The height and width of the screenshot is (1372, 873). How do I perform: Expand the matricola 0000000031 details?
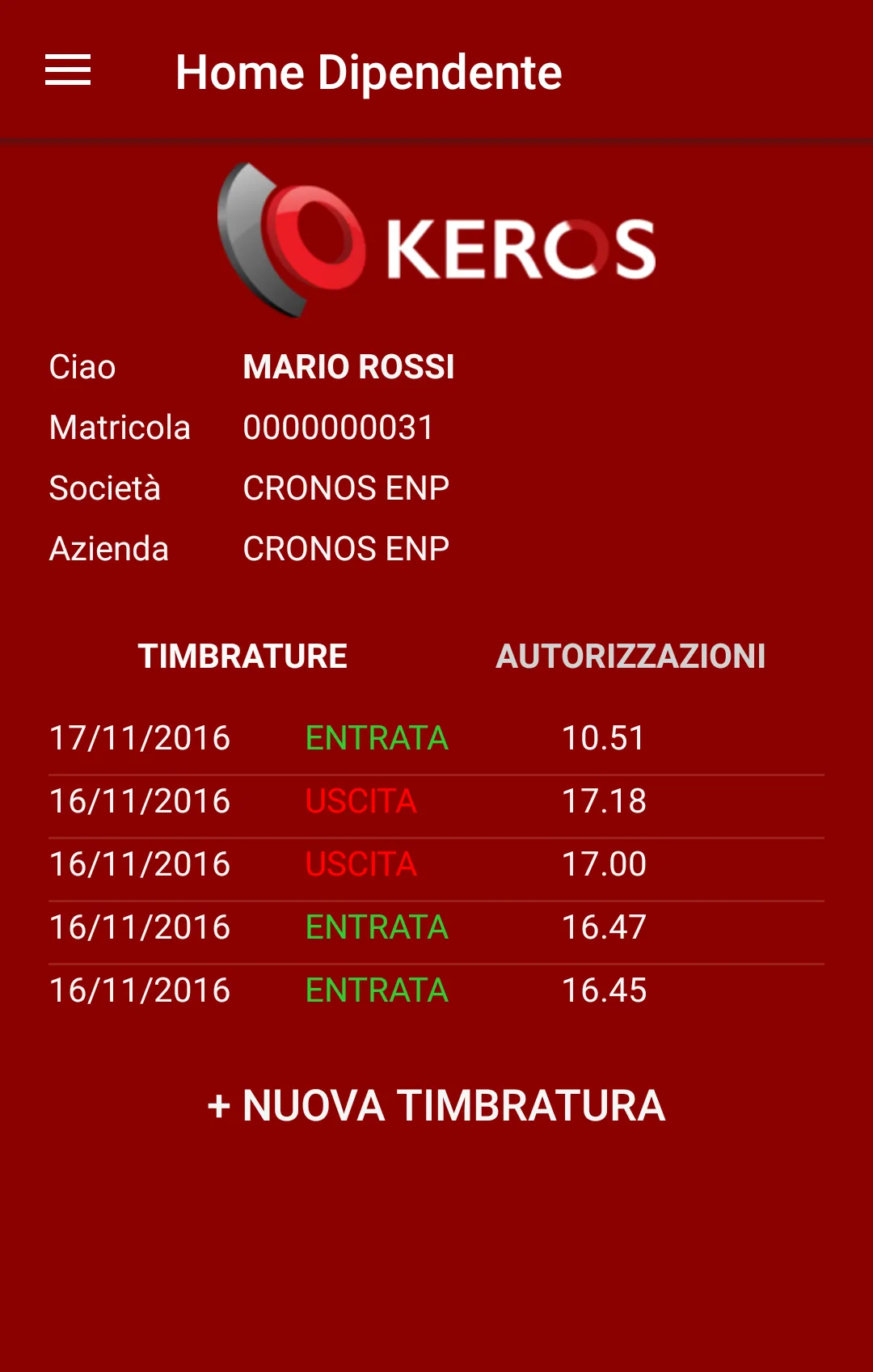click(339, 427)
